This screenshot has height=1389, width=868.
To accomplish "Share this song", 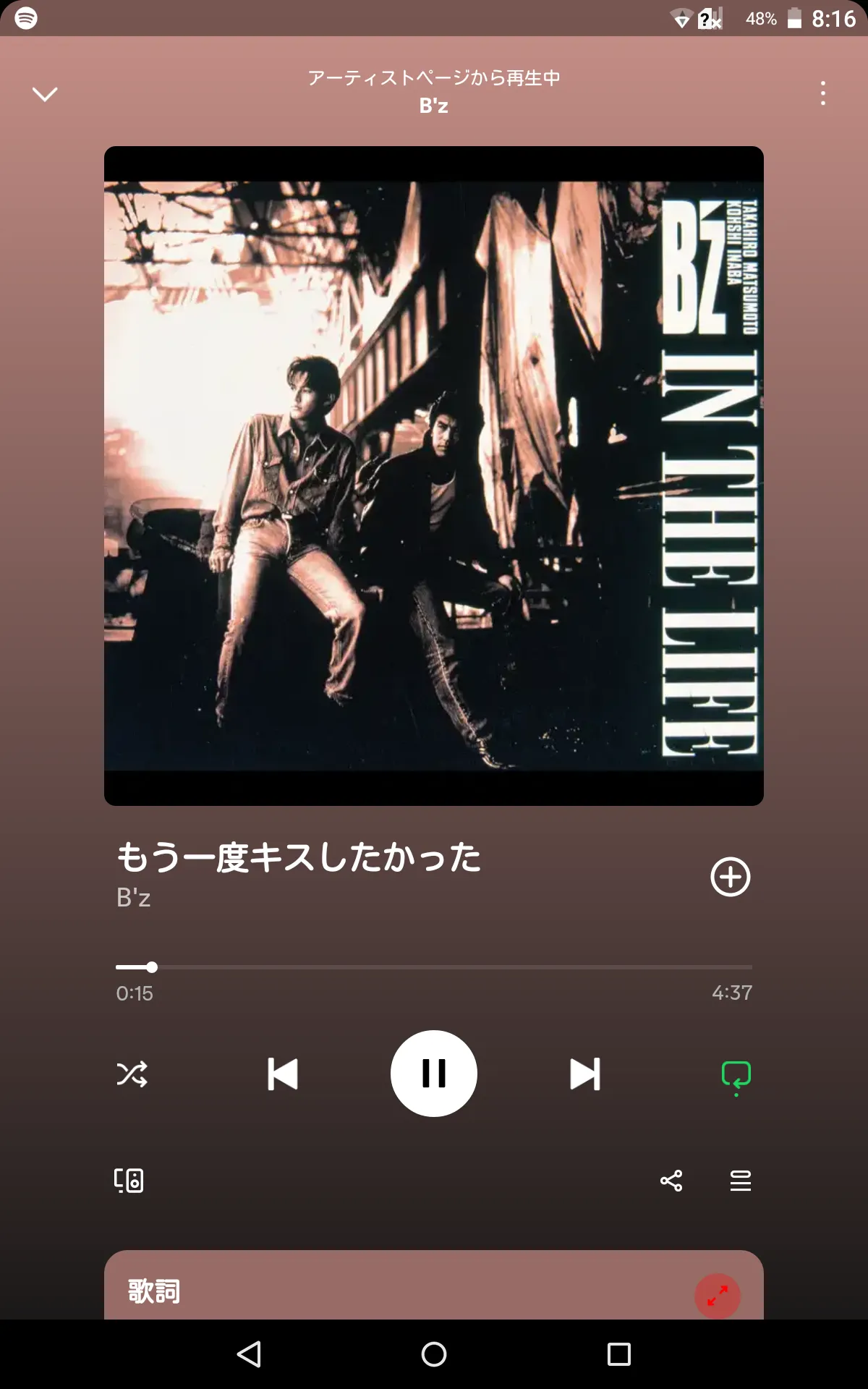I will tap(671, 1181).
